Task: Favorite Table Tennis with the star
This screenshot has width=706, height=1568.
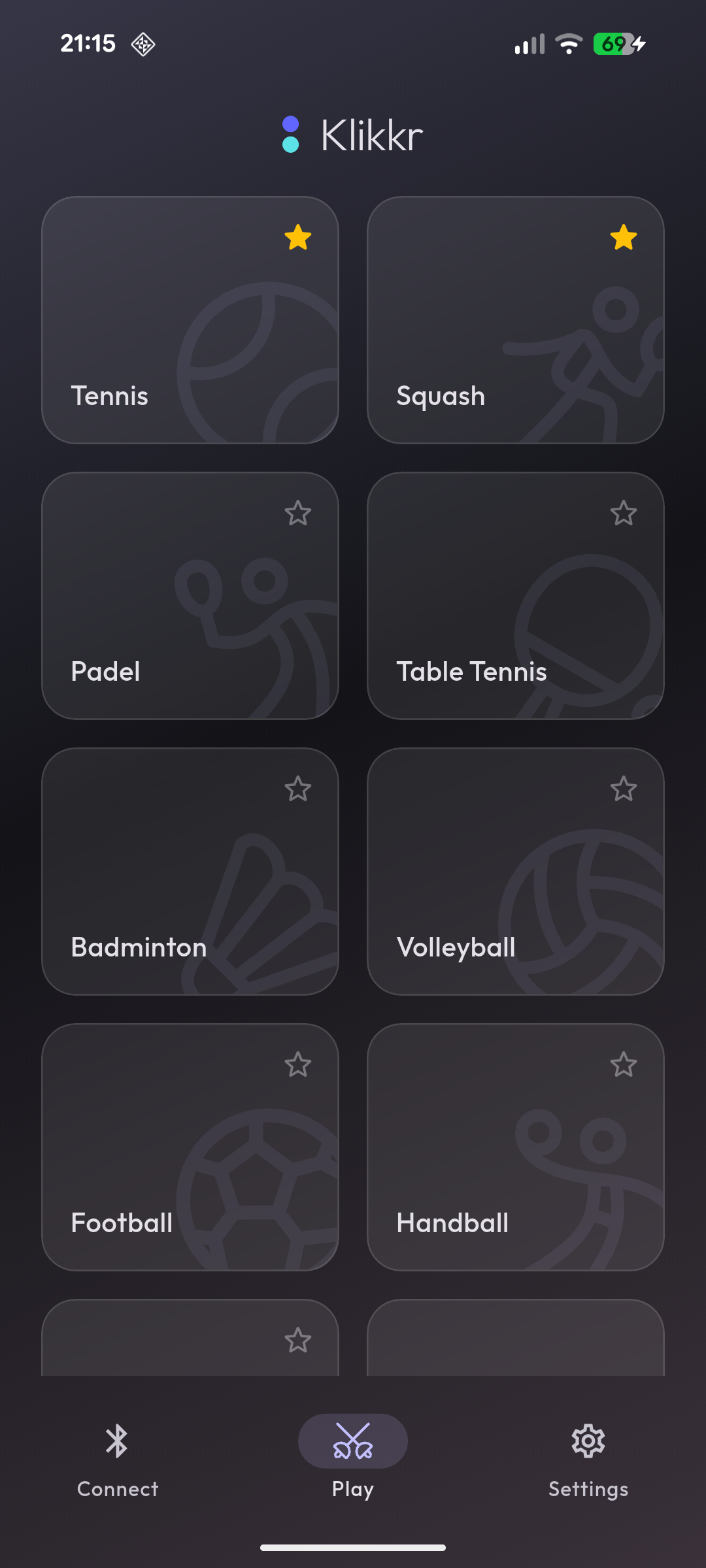Action: (624, 514)
